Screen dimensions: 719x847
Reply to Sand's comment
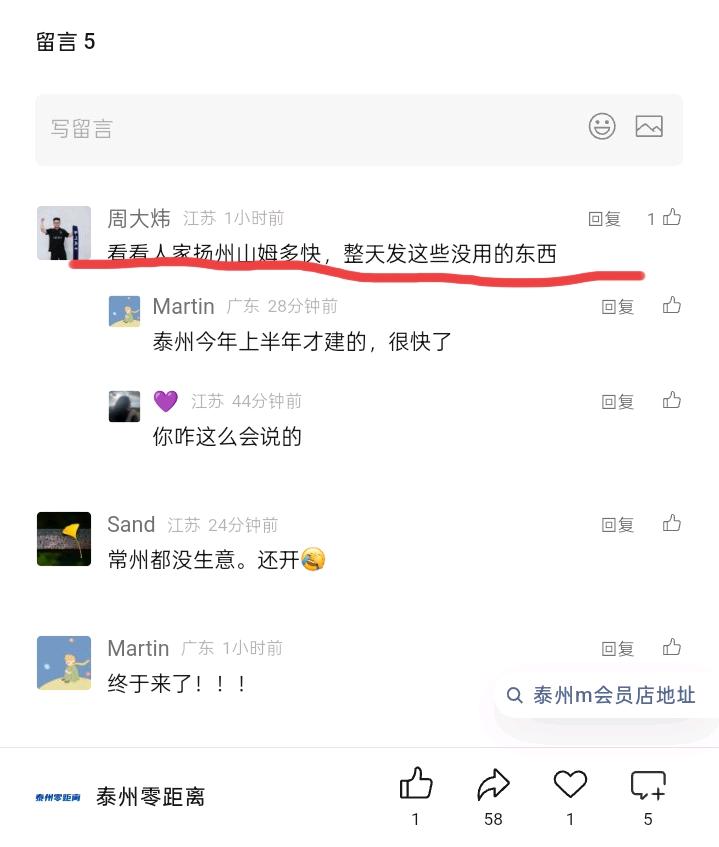618,525
